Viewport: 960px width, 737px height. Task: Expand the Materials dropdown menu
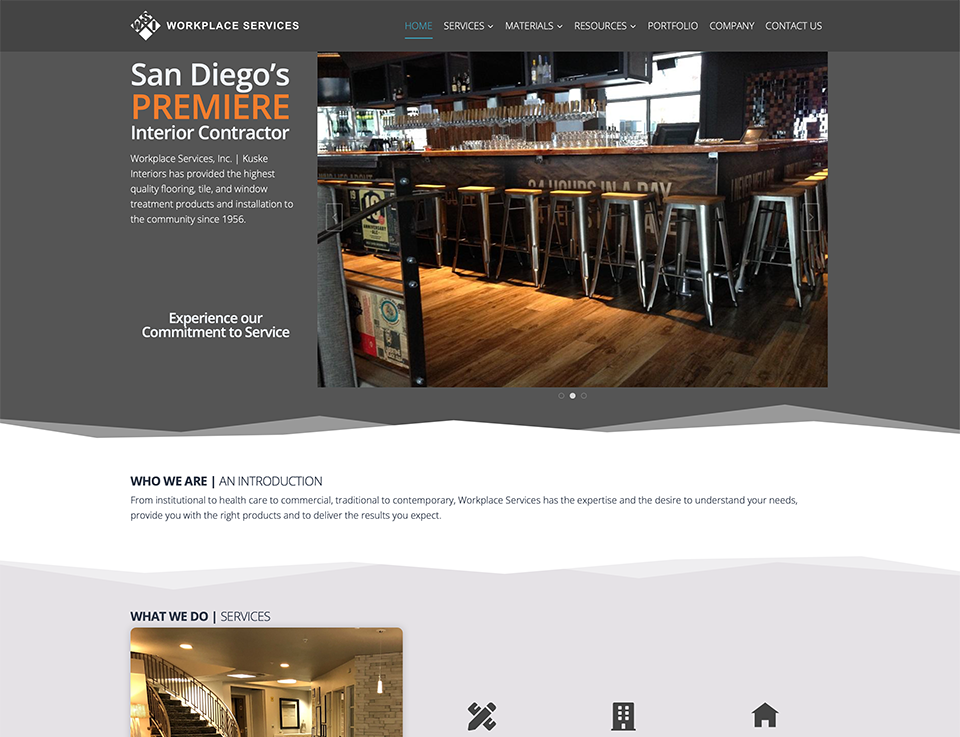pos(533,26)
